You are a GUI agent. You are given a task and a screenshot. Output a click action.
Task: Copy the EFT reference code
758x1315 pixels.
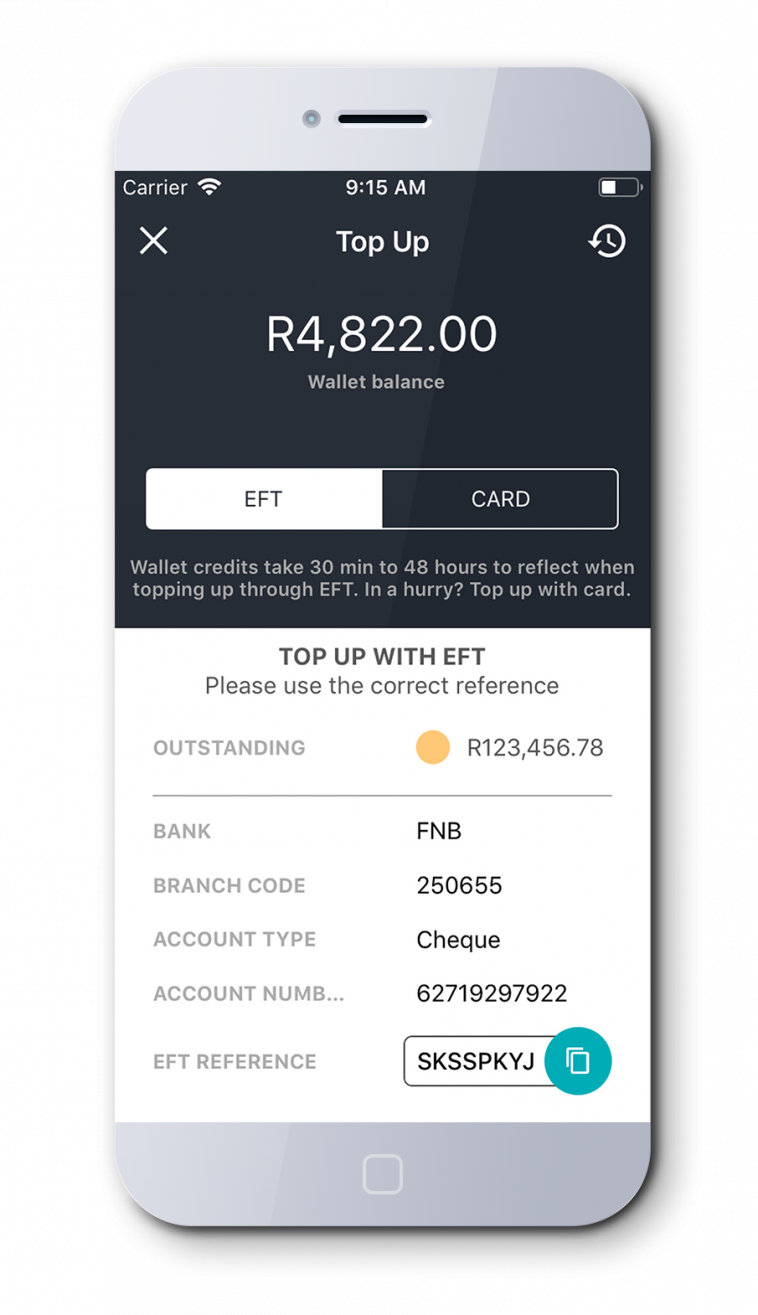tap(578, 1061)
